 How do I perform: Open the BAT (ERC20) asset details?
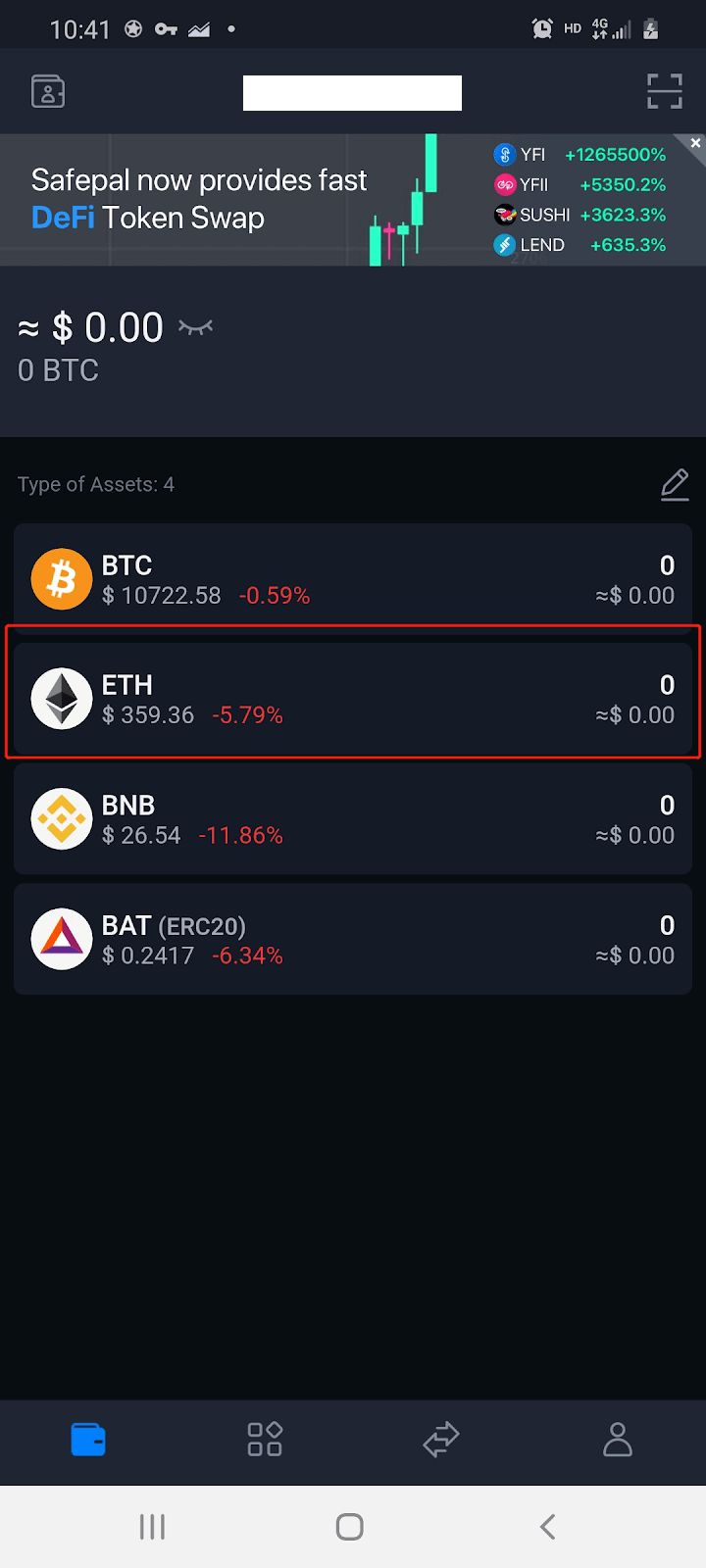tap(353, 938)
